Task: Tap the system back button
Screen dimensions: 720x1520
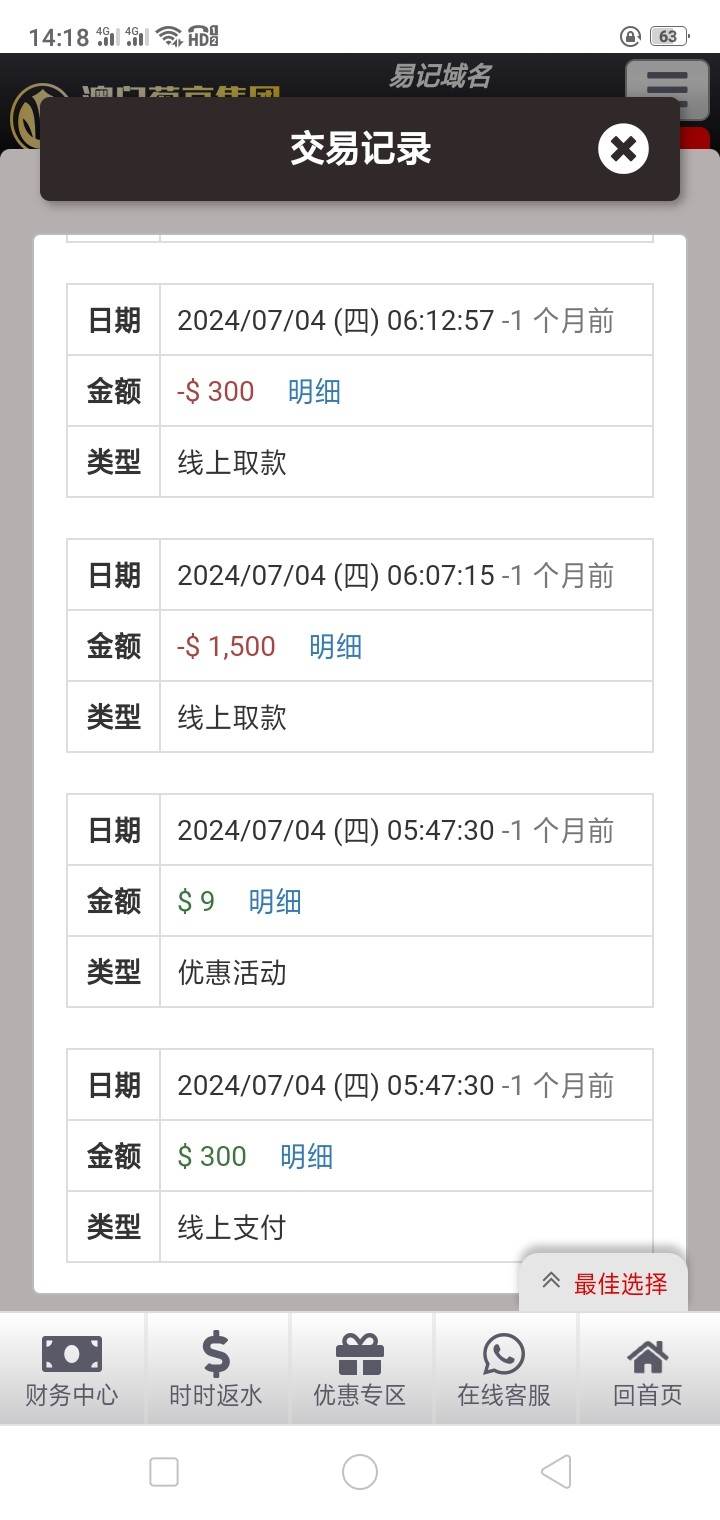Action: [x=555, y=1472]
